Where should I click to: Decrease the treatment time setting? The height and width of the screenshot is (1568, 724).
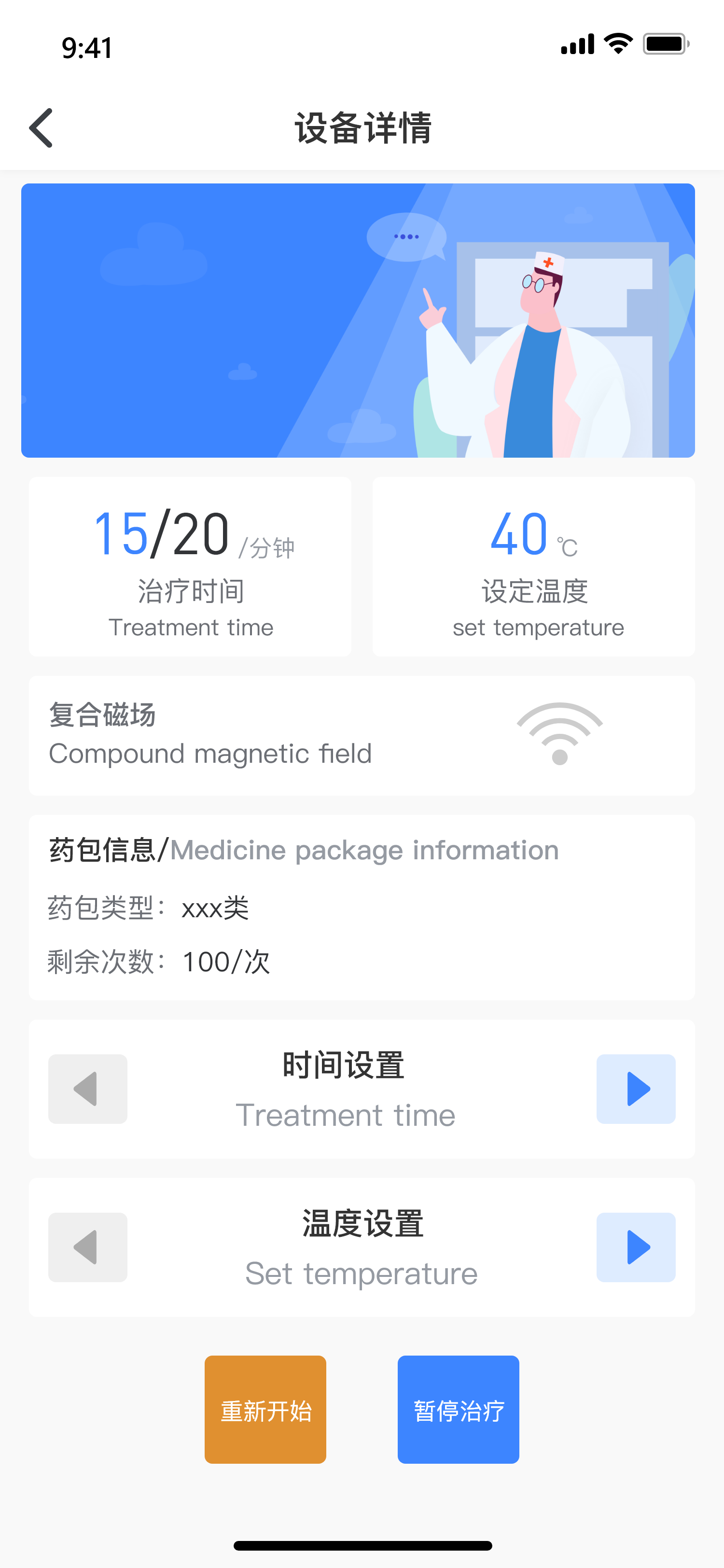88,1088
